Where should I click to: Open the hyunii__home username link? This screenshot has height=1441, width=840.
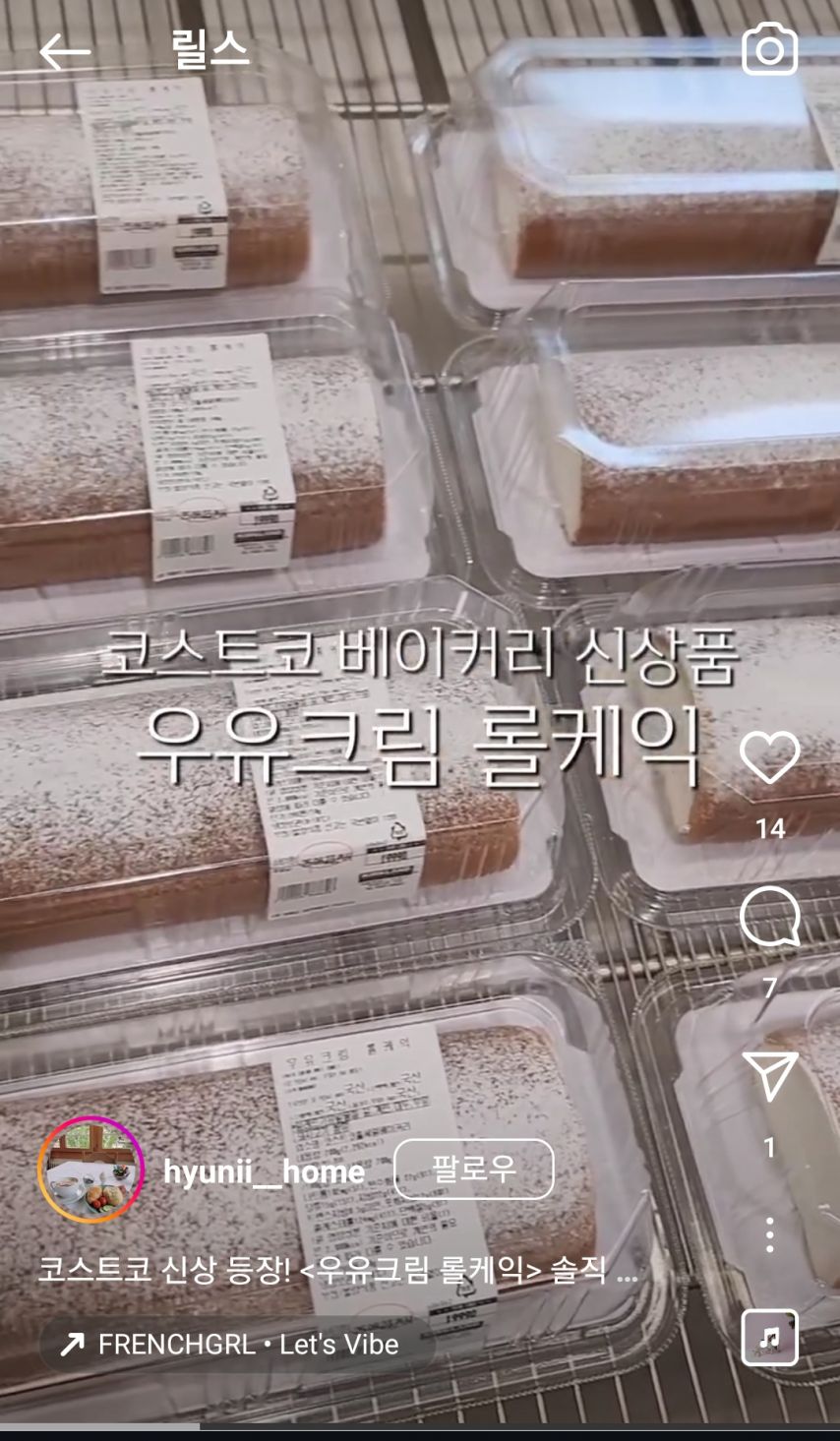264,1171
